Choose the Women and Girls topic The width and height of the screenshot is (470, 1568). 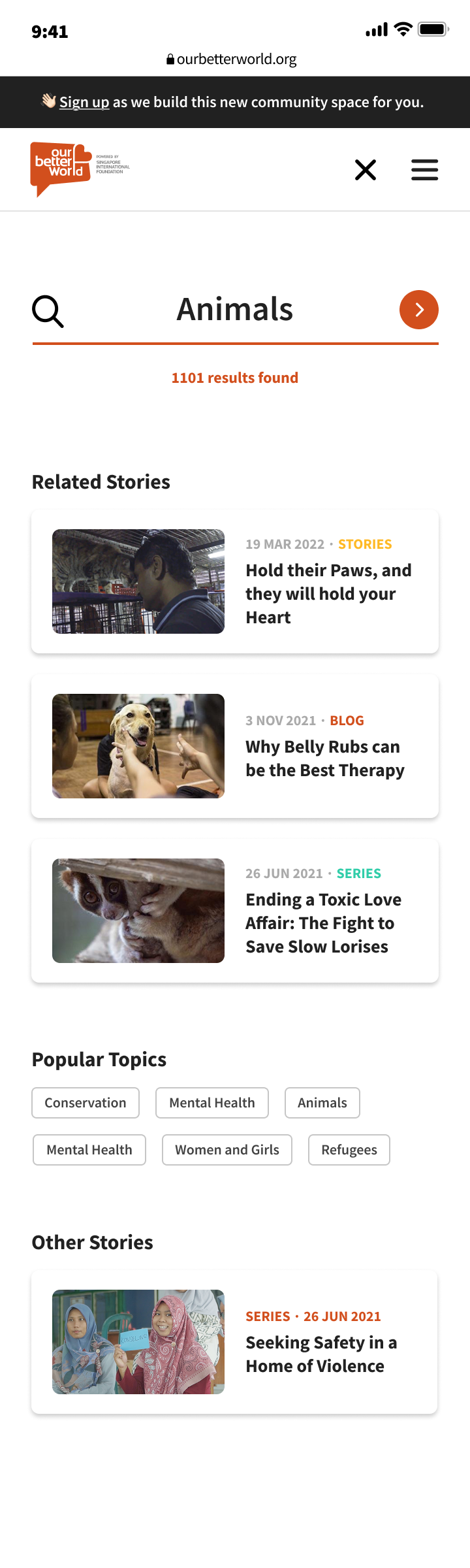(227, 1150)
